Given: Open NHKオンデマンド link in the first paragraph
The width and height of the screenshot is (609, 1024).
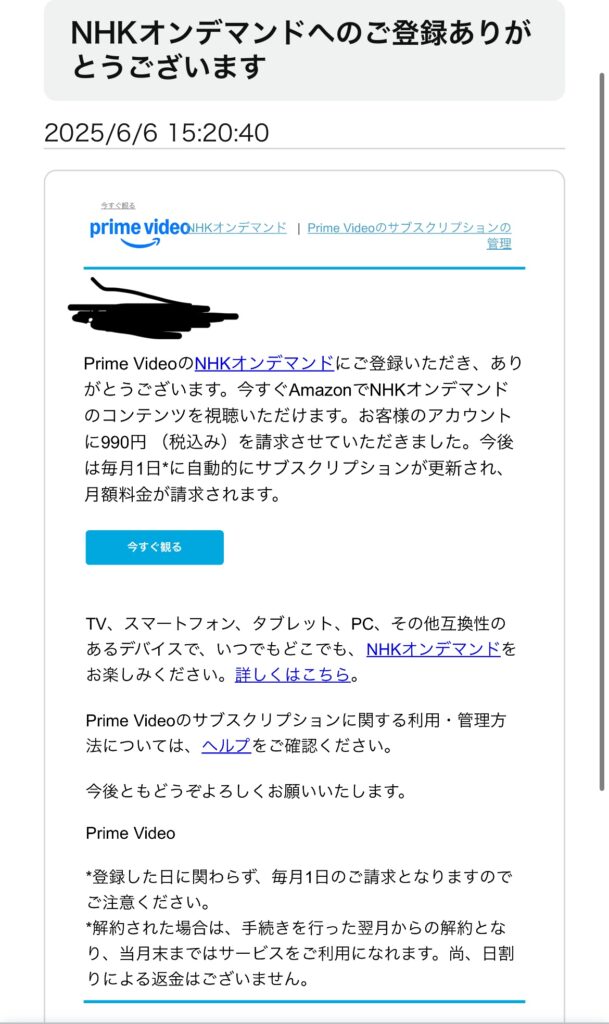Looking at the screenshot, I should click(x=264, y=363).
